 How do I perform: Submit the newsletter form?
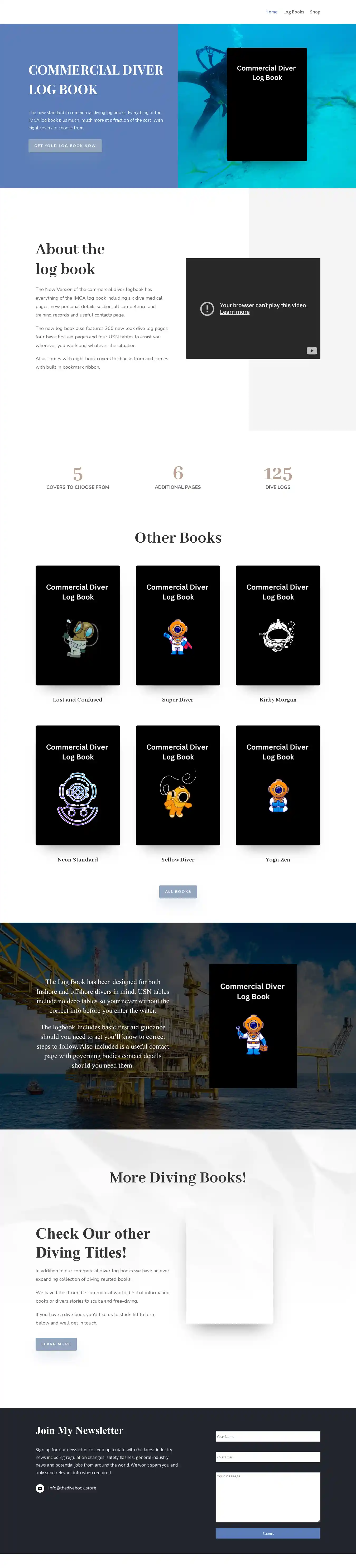click(268, 1533)
